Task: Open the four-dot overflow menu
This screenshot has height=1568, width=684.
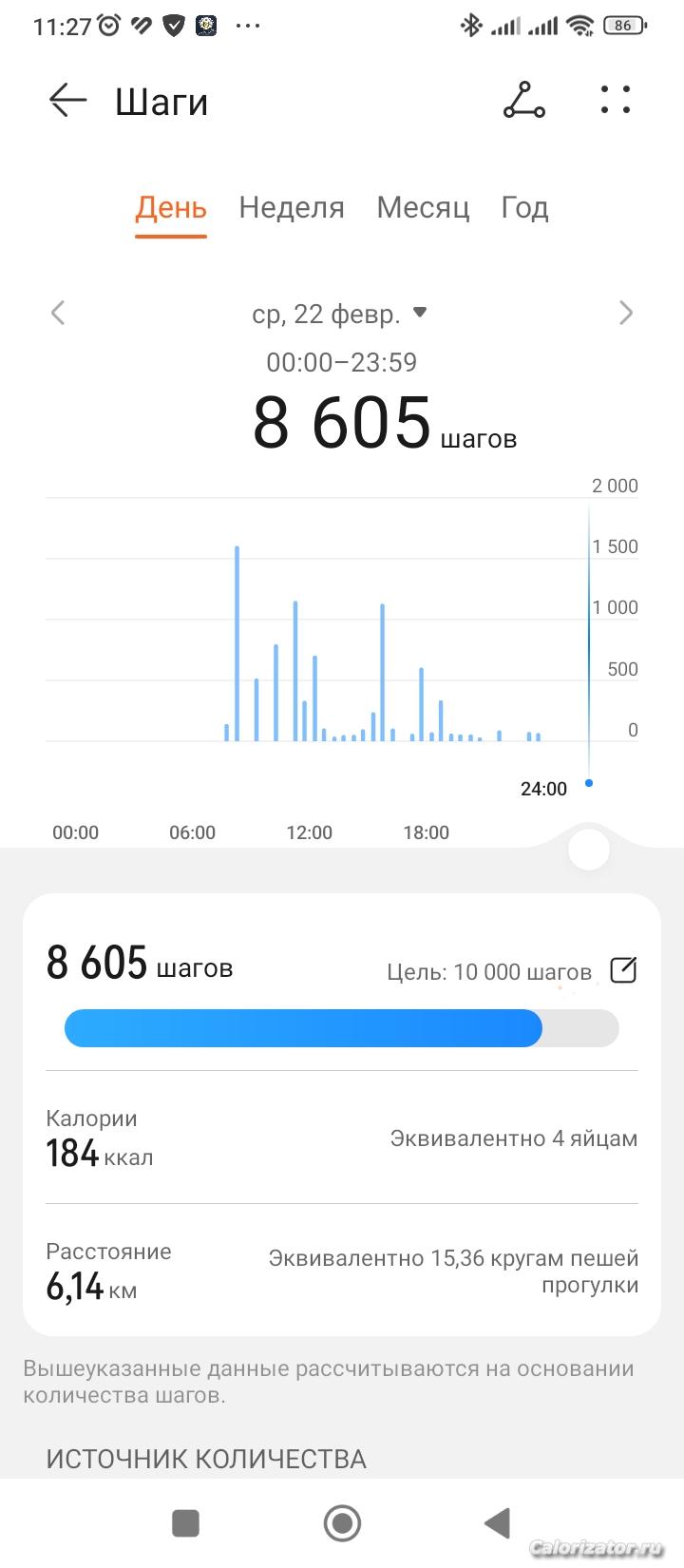Action: 616,100
